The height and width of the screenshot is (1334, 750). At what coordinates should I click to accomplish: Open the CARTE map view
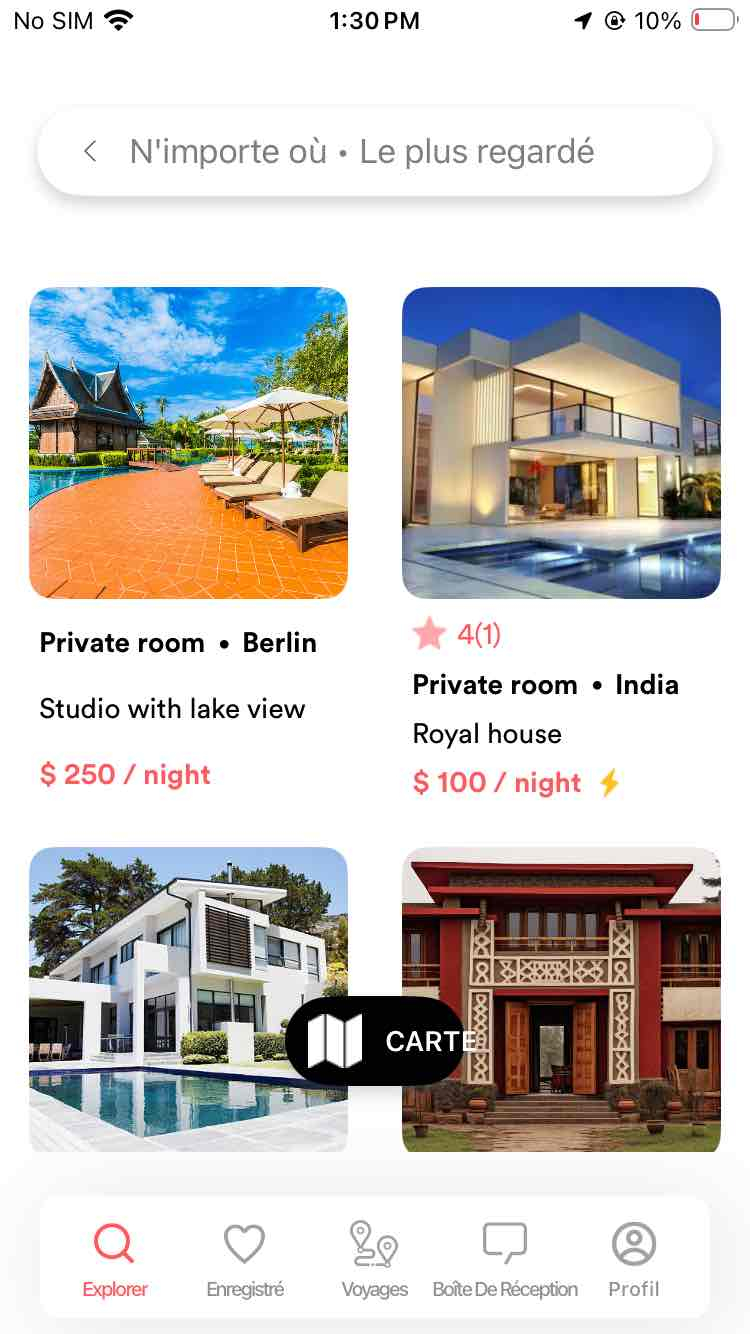coord(375,1041)
